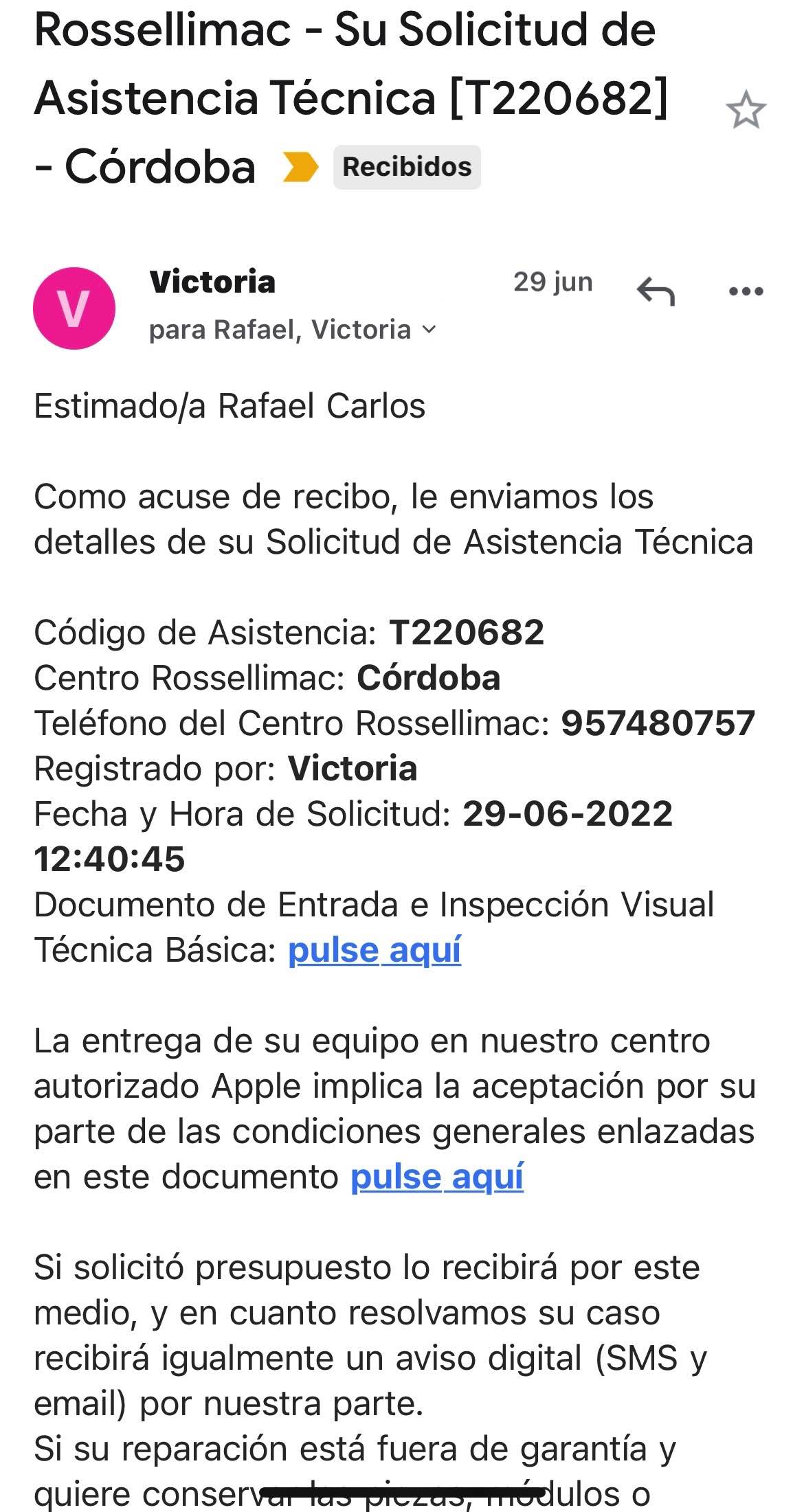Screen dimensions: 804x1512
Task: Open Victoria's sender avatar
Action: pos(74,308)
